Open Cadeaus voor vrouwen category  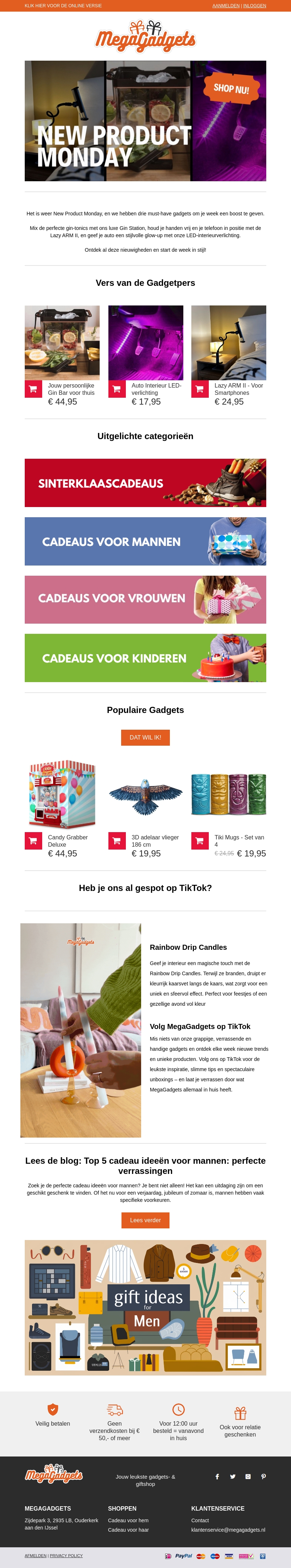[145, 600]
